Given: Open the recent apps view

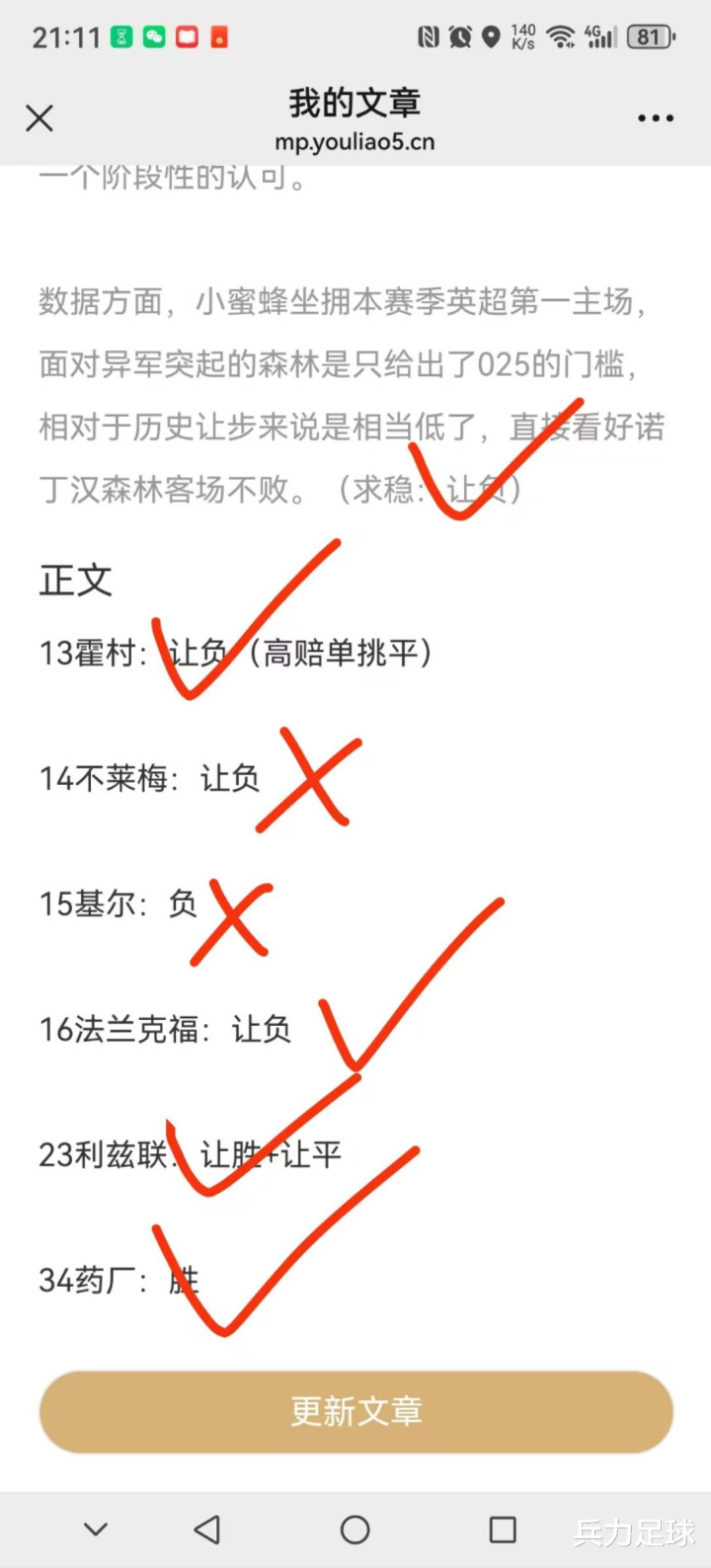Looking at the screenshot, I should click(x=503, y=1529).
